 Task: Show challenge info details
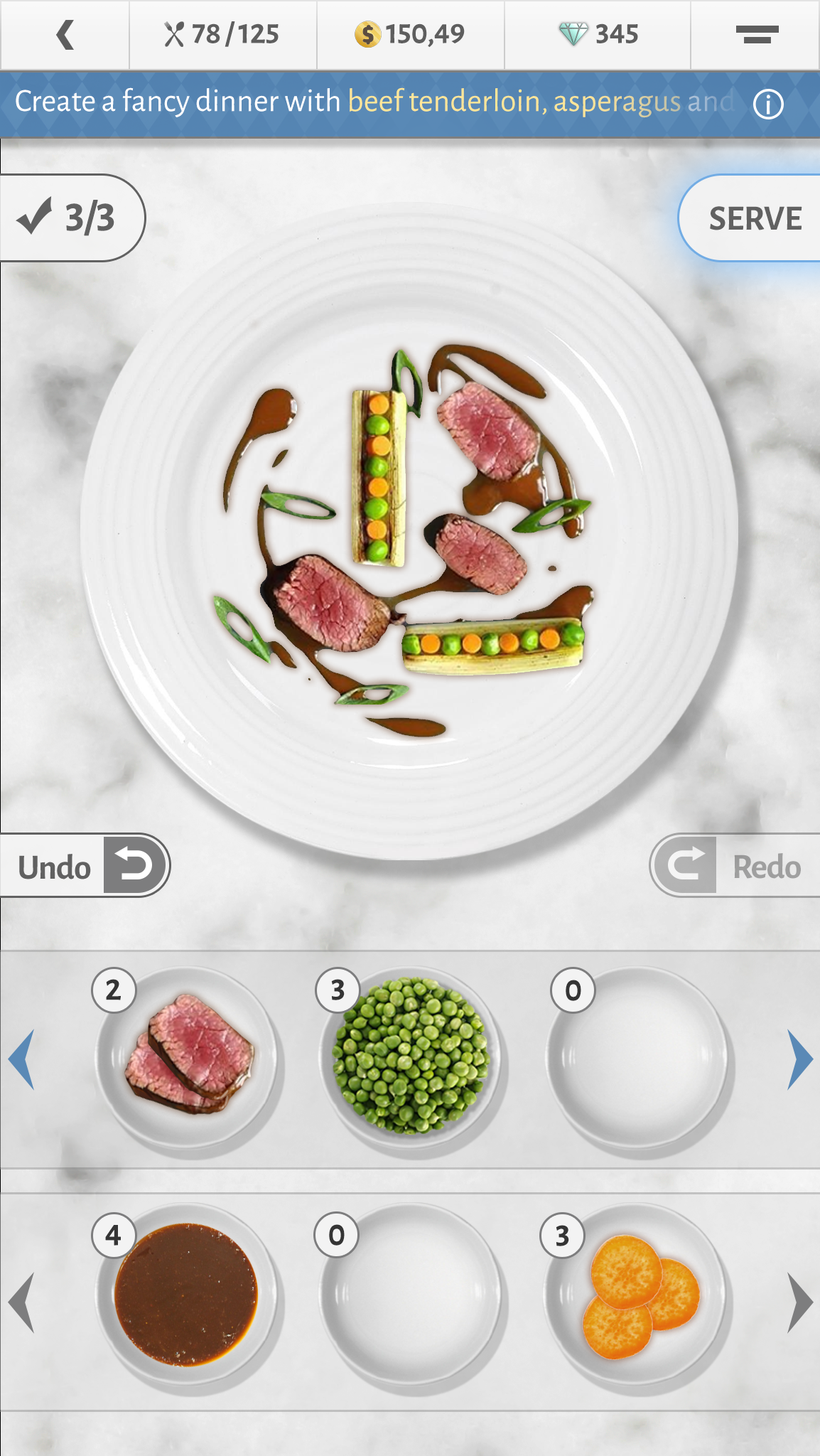pyautogui.click(x=767, y=105)
